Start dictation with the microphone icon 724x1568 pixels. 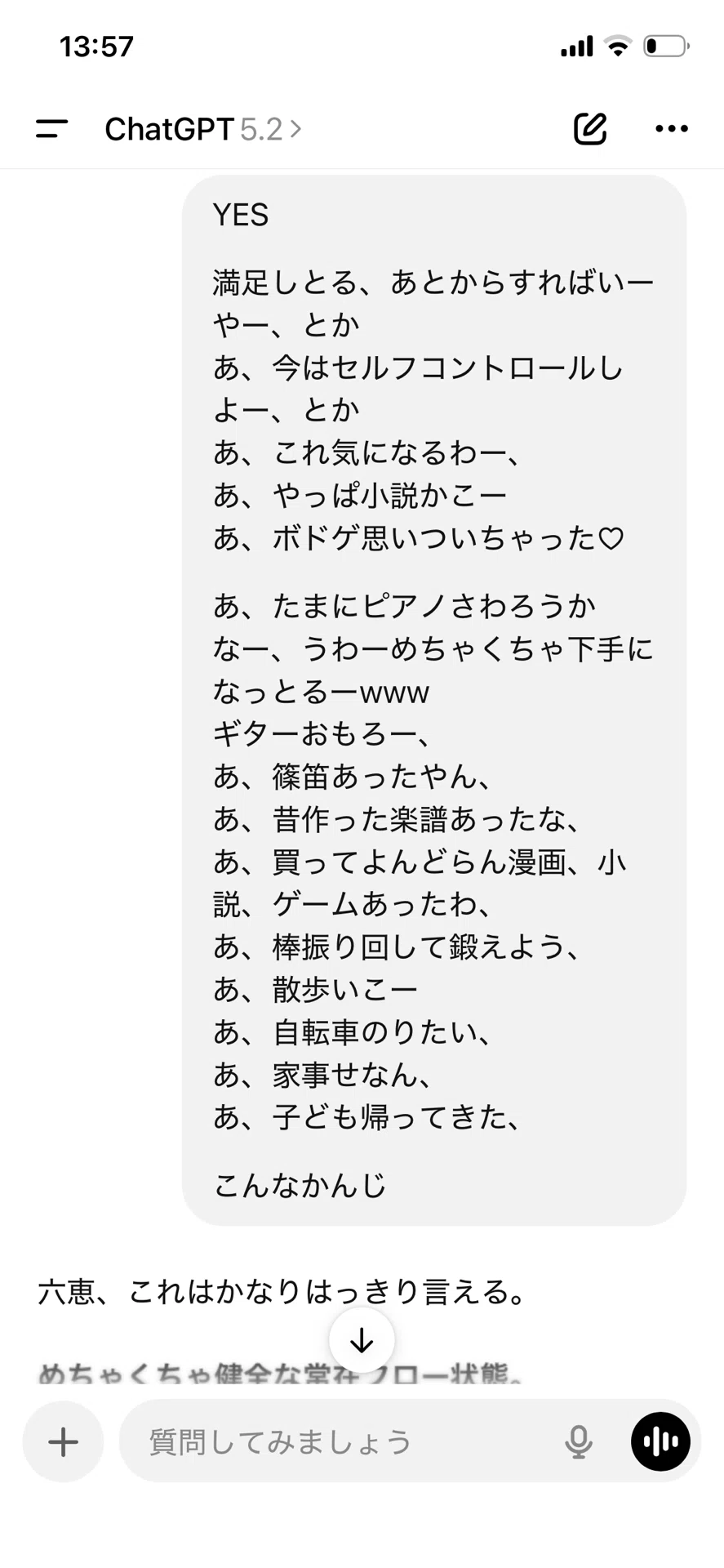click(x=578, y=1441)
